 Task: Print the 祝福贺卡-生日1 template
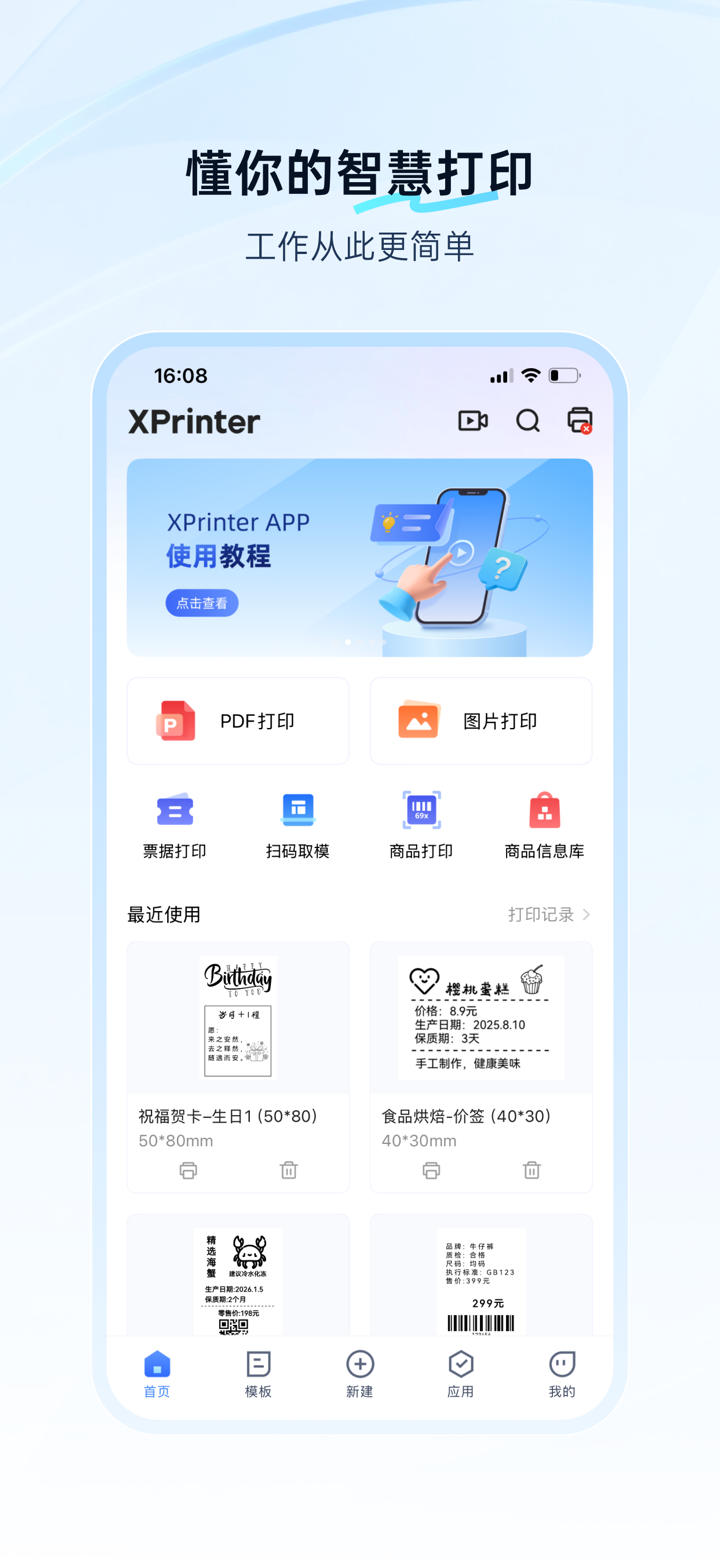[x=187, y=1169]
